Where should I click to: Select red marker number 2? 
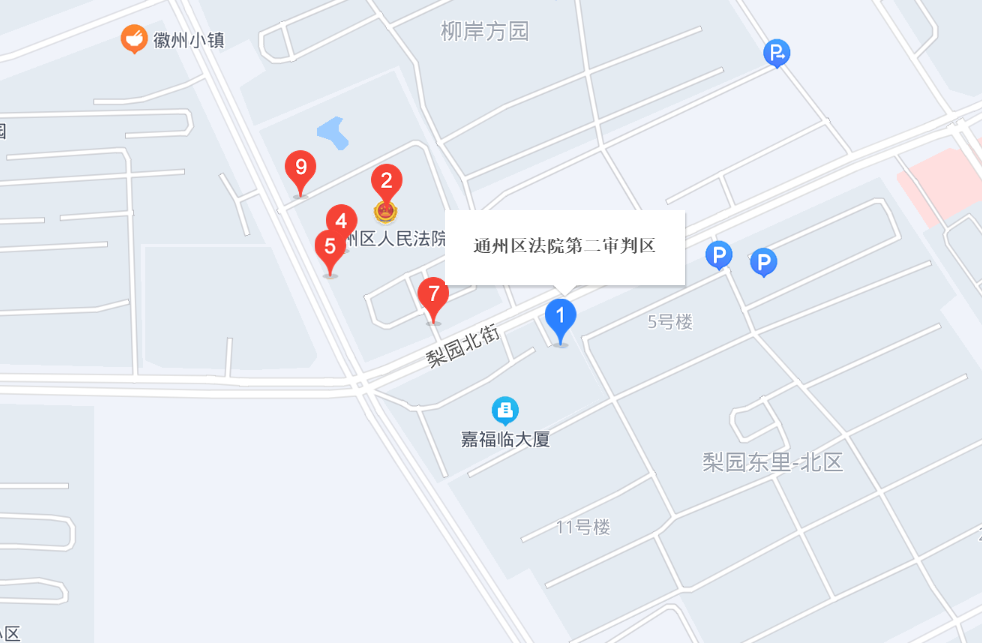point(386,181)
